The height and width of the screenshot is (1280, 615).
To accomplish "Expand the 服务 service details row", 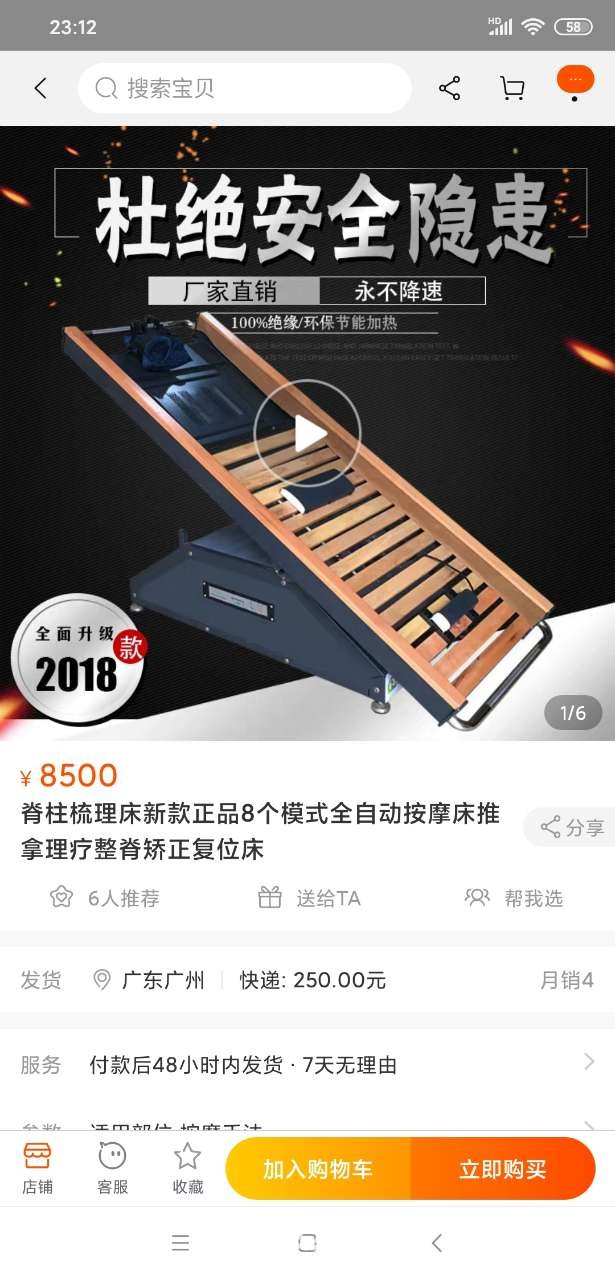I will [x=307, y=1064].
